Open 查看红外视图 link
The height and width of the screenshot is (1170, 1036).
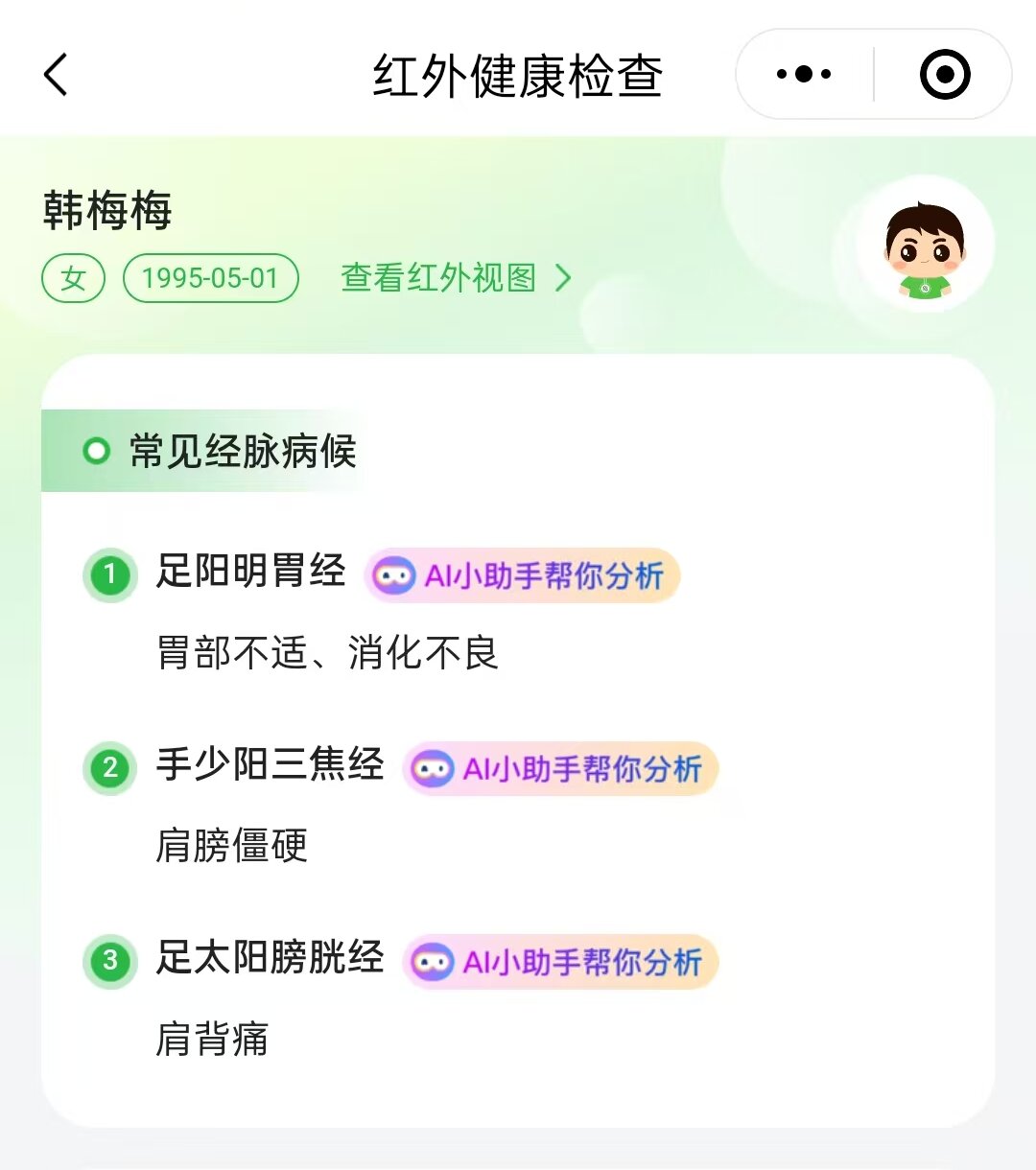click(456, 278)
